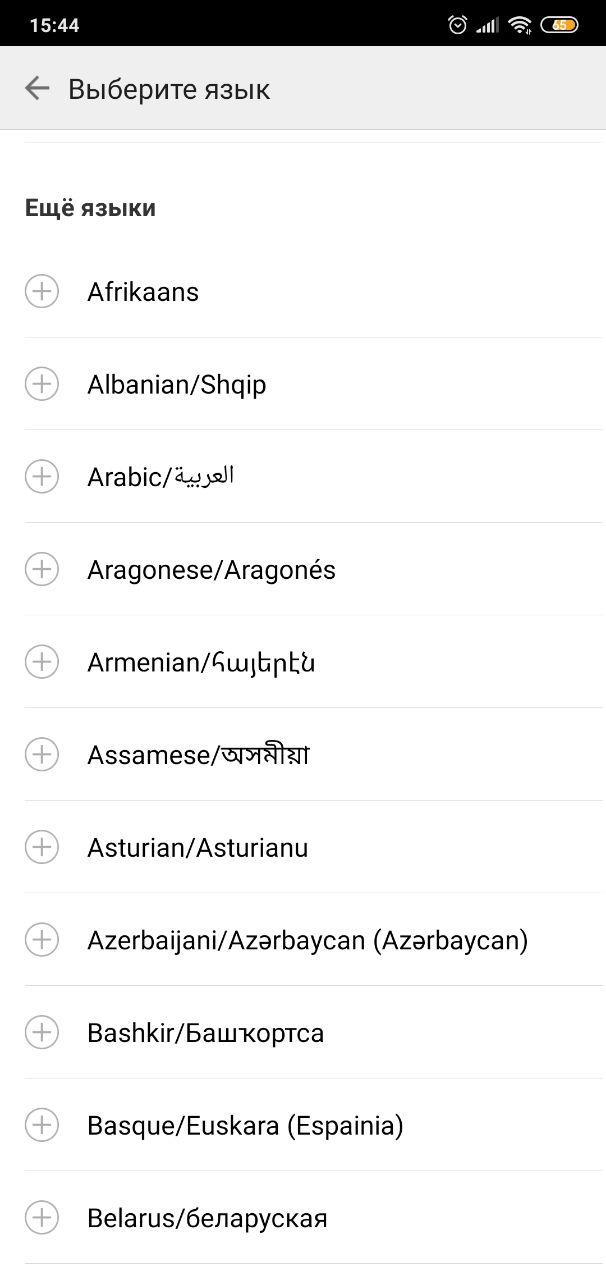Select Assamese language
This screenshot has height=1280, width=606.
(303, 754)
